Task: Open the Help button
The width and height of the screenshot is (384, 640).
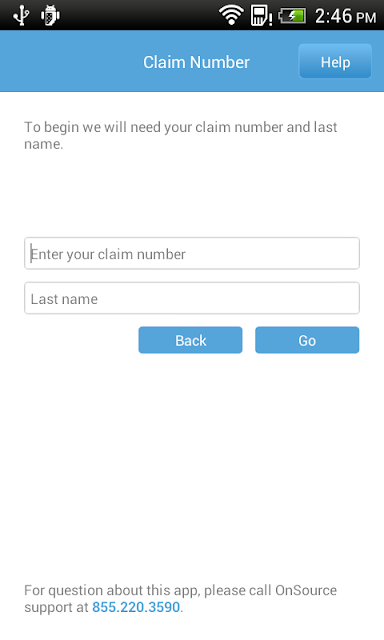Action: [335, 61]
